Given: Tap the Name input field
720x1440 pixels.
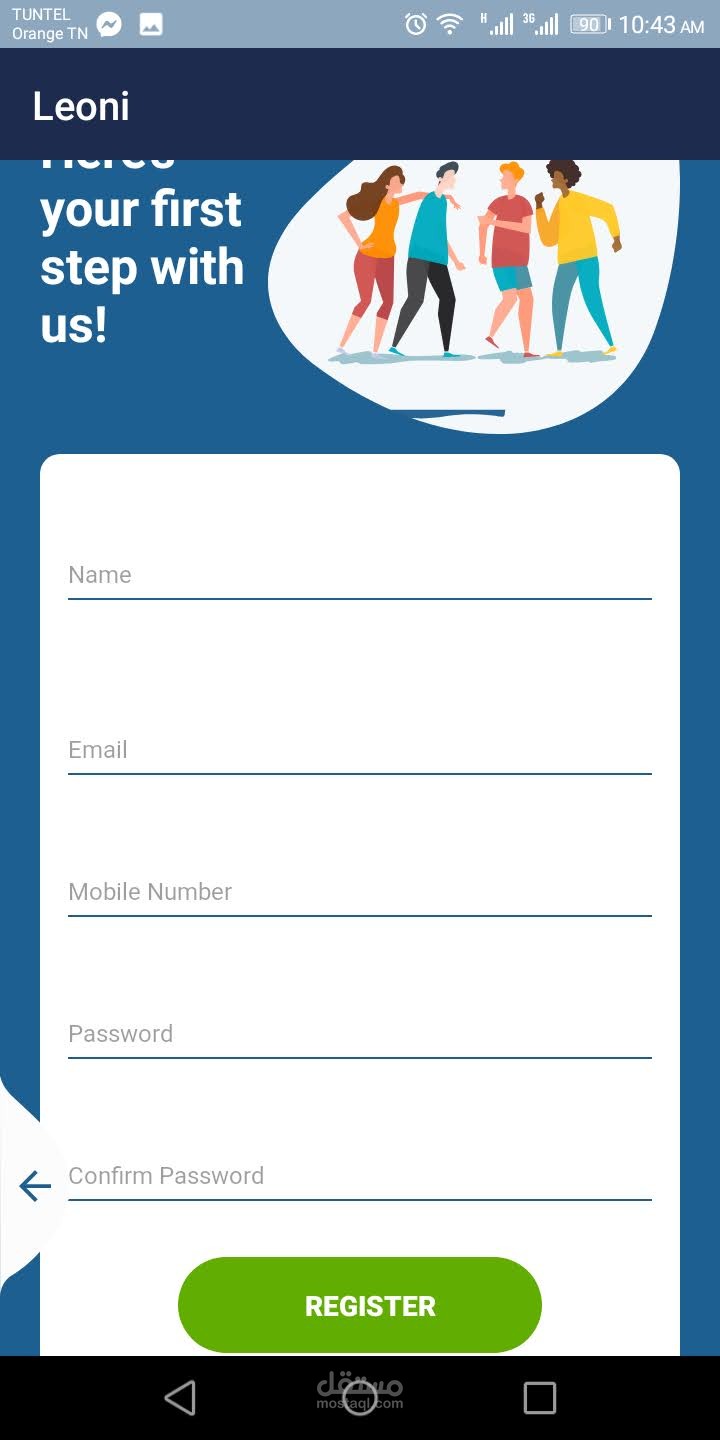Looking at the screenshot, I should (360, 575).
